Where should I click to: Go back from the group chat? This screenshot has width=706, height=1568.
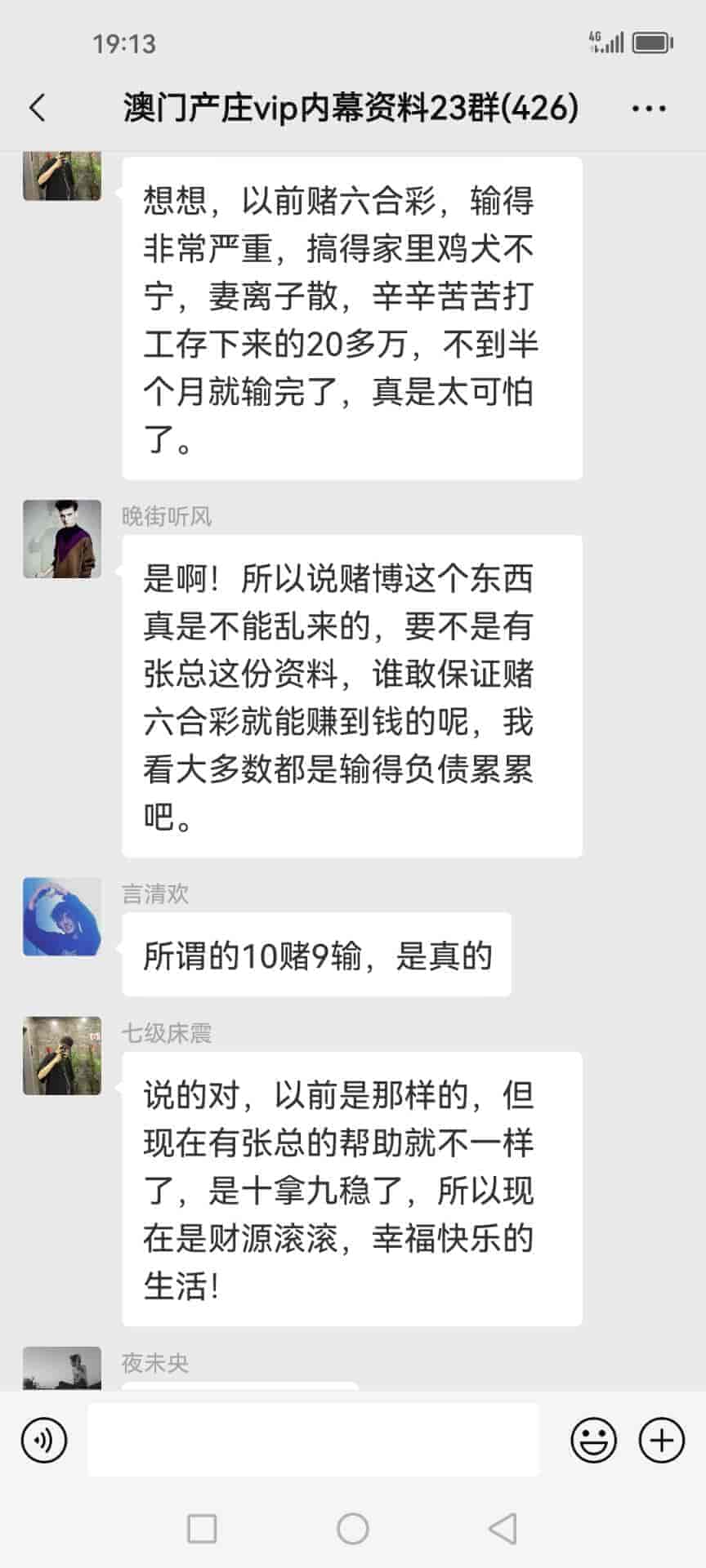38,108
